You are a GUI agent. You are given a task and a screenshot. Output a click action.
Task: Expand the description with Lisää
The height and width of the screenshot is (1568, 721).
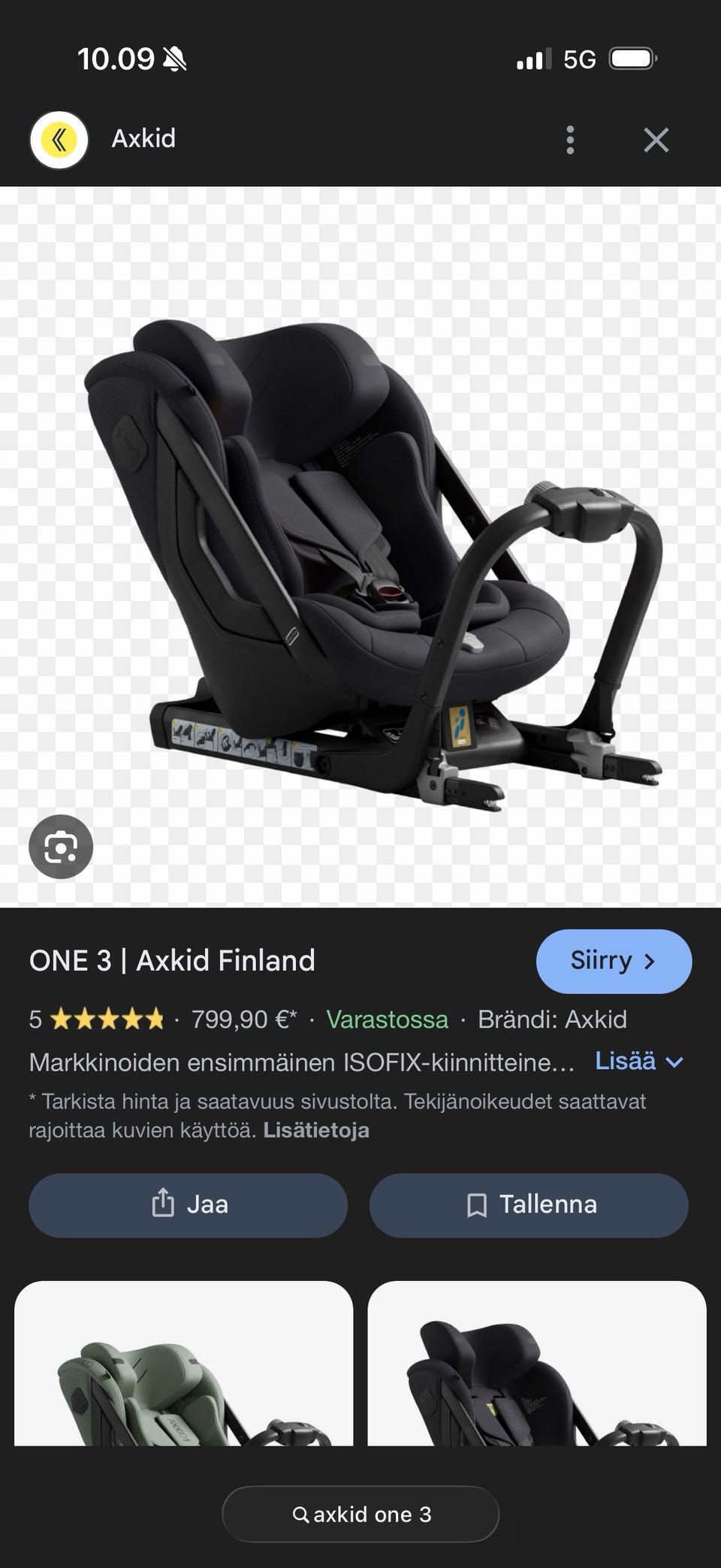(x=638, y=1061)
